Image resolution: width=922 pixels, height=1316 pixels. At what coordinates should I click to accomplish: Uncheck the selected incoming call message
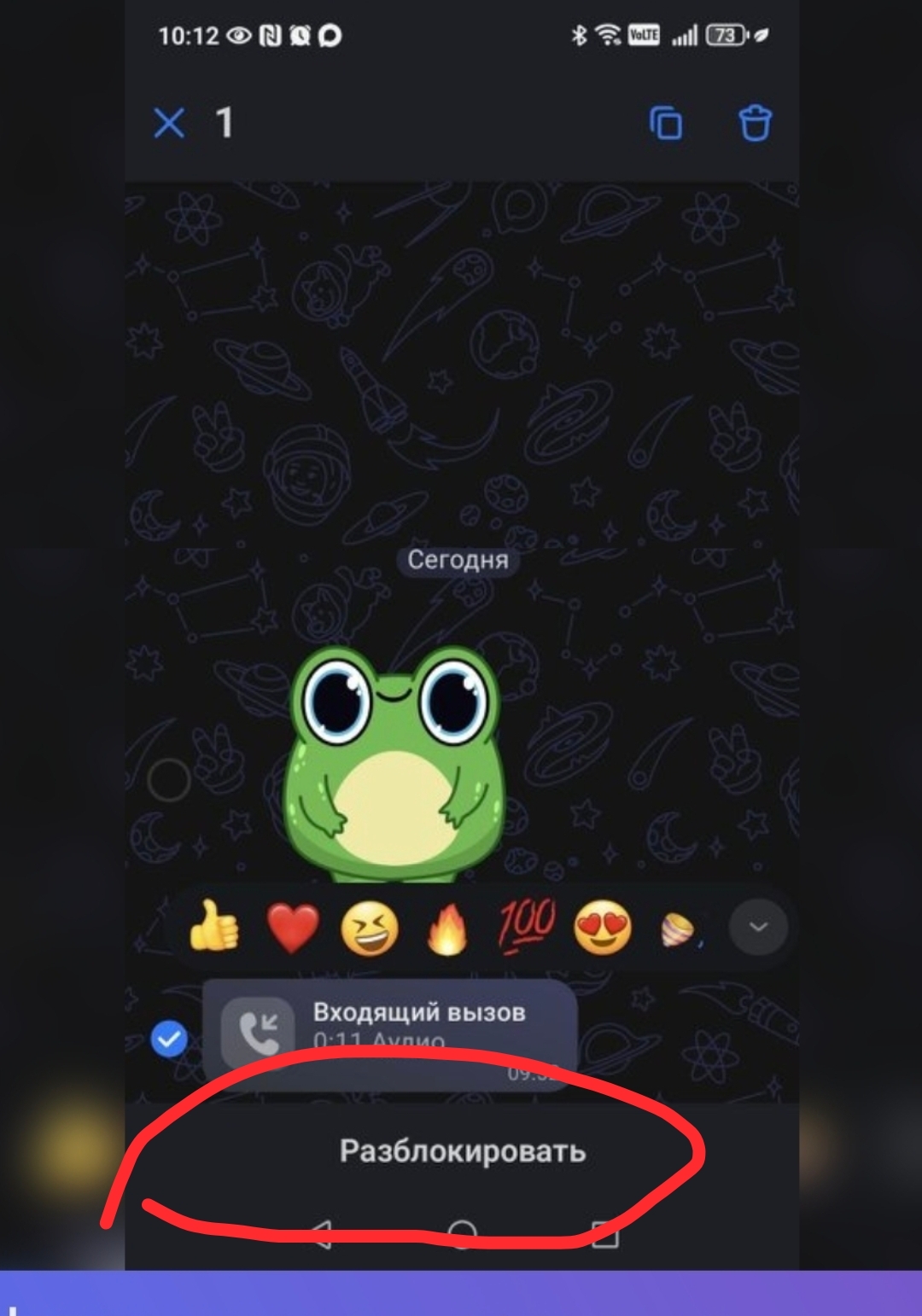tap(169, 1039)
